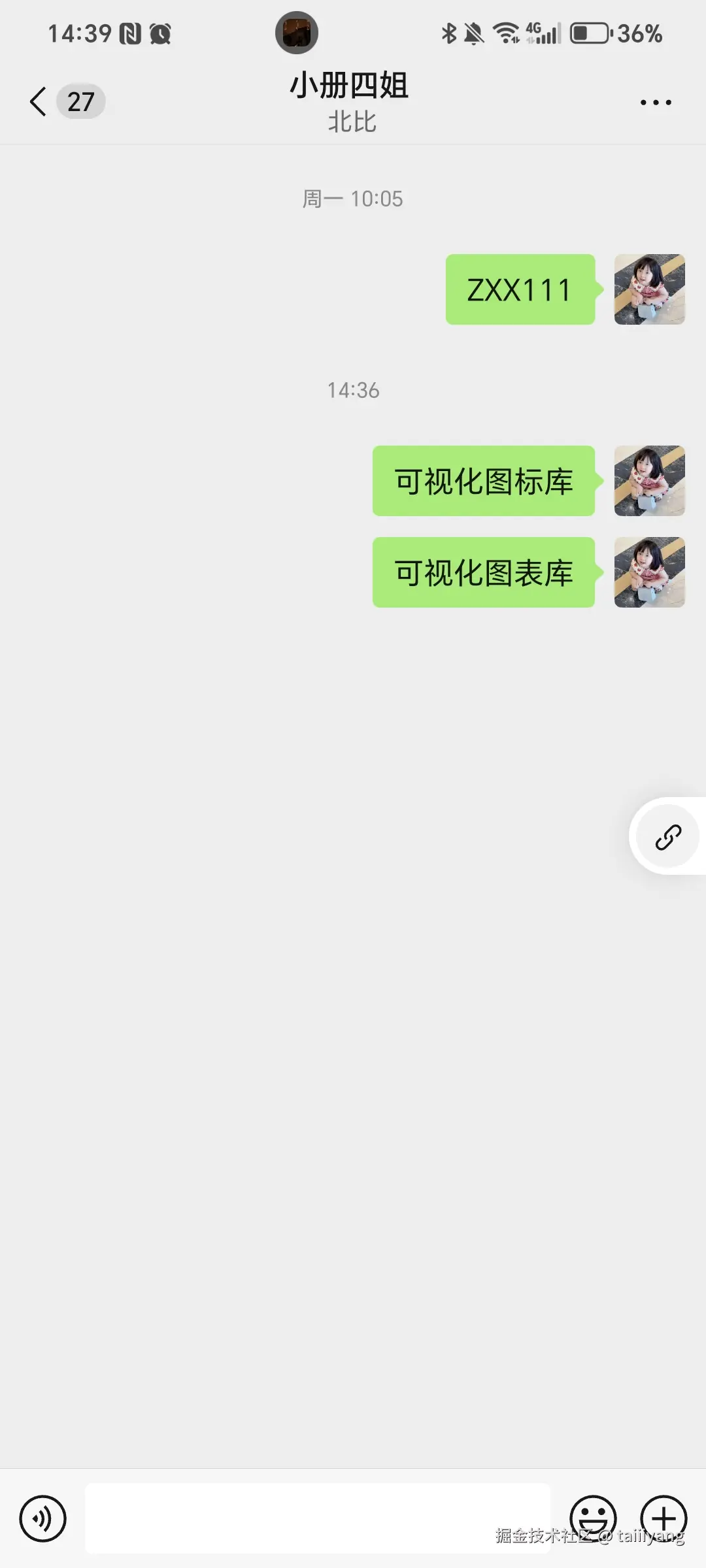Open avatar next to ZXX111 message

click(x=649, y=289)
